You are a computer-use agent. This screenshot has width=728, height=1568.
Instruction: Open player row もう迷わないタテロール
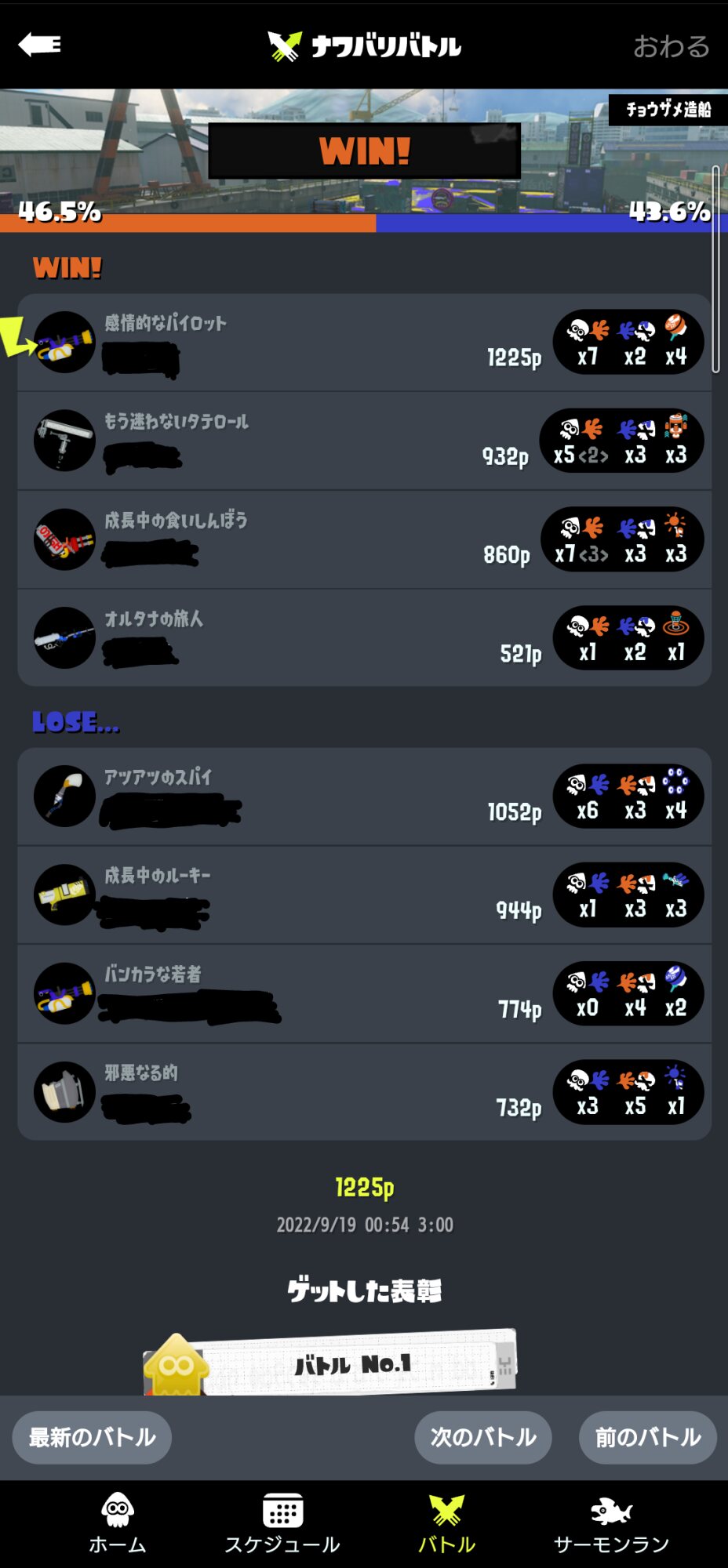click(x=314, y=441)
